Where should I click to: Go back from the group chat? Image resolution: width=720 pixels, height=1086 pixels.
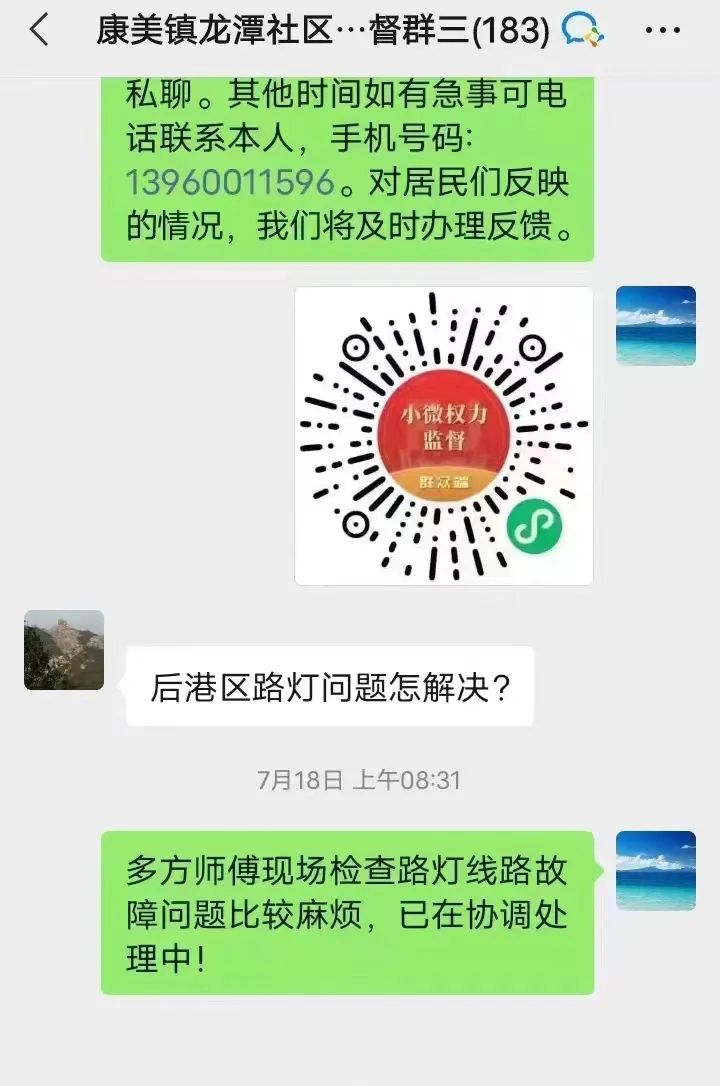click(38, 31)
